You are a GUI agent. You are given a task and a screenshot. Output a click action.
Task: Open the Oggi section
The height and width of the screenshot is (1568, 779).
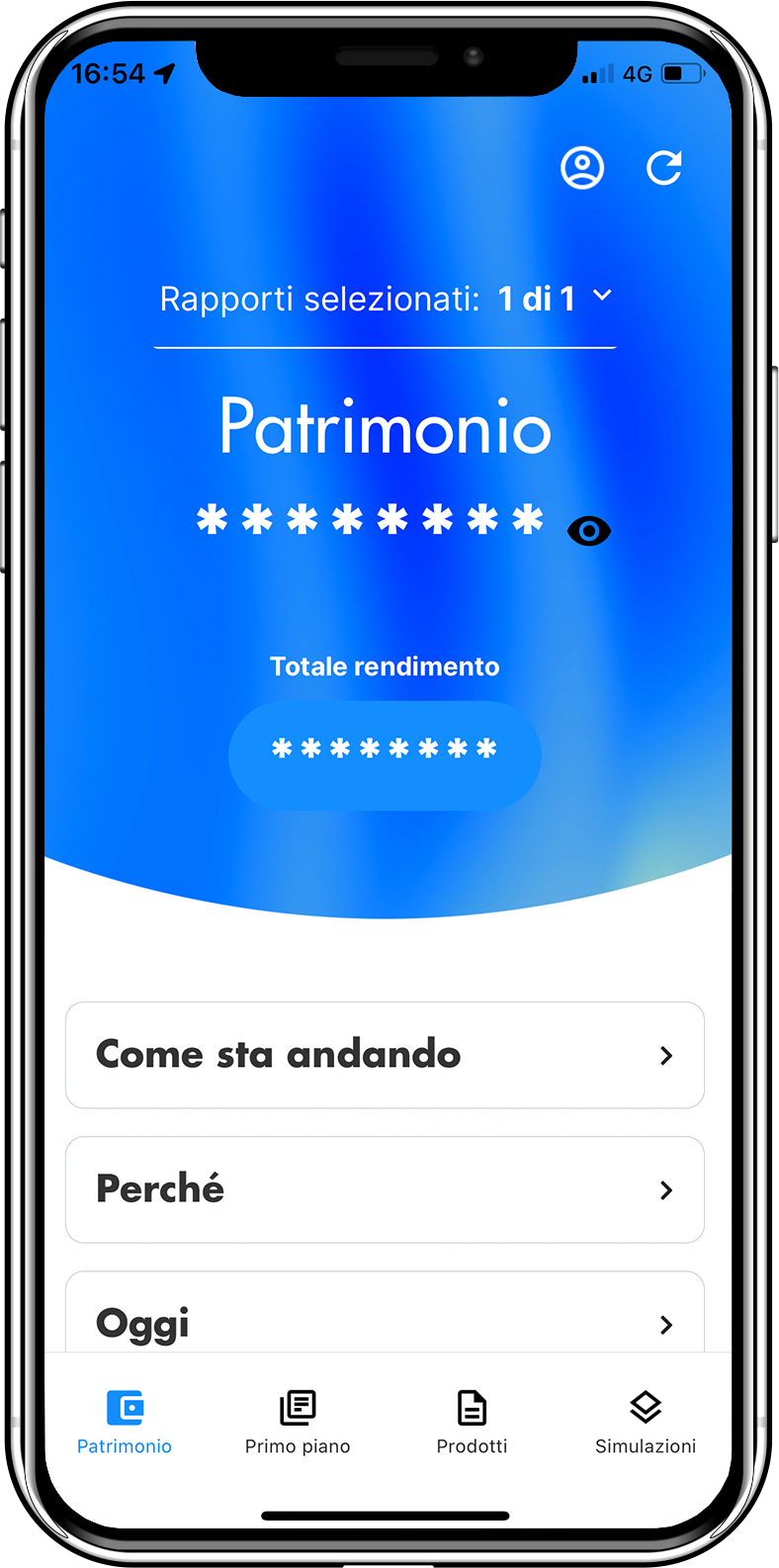[385, 1320]
